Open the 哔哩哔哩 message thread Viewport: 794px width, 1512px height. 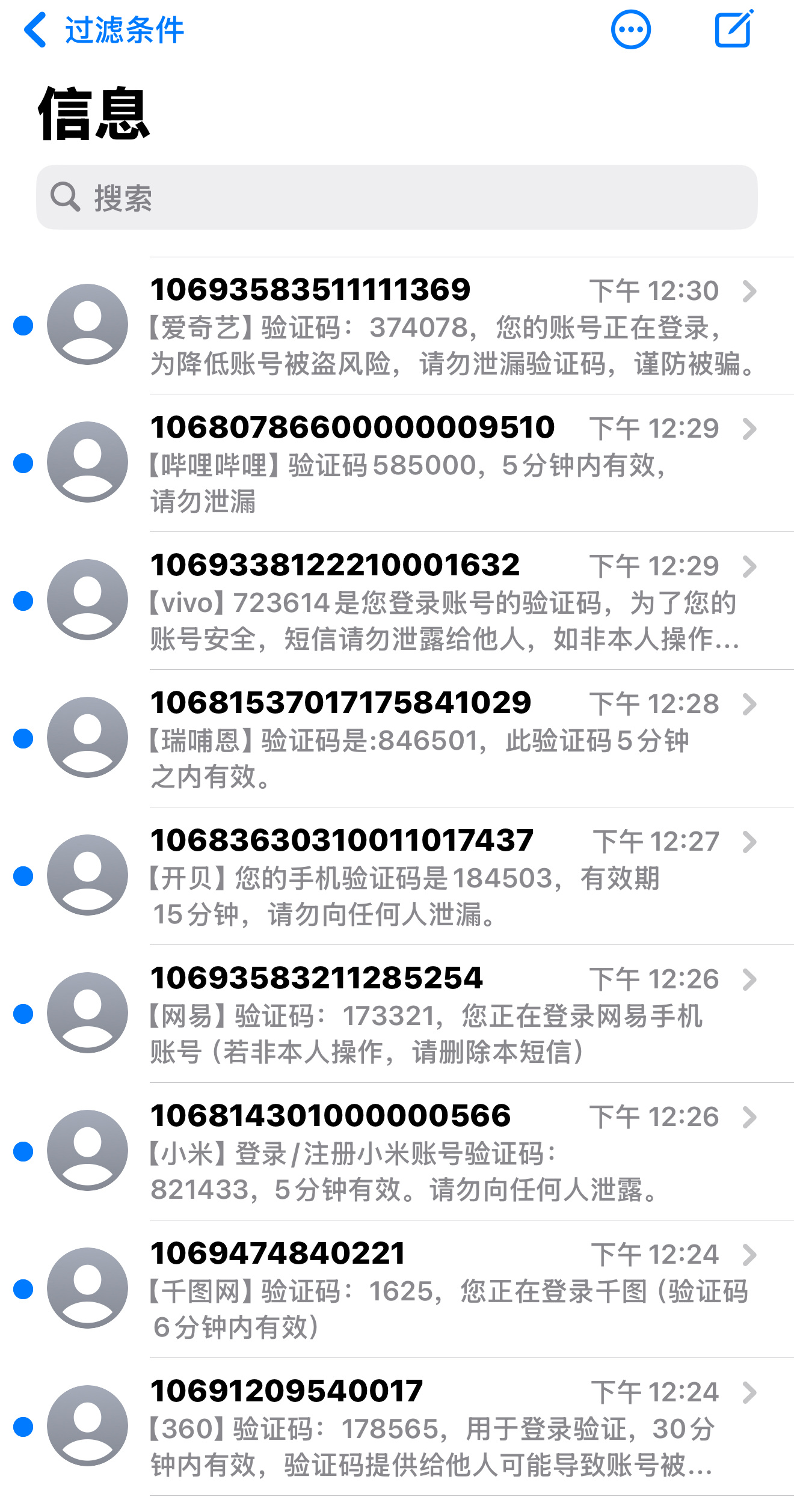pyautogui.click(x=397, y=464)
